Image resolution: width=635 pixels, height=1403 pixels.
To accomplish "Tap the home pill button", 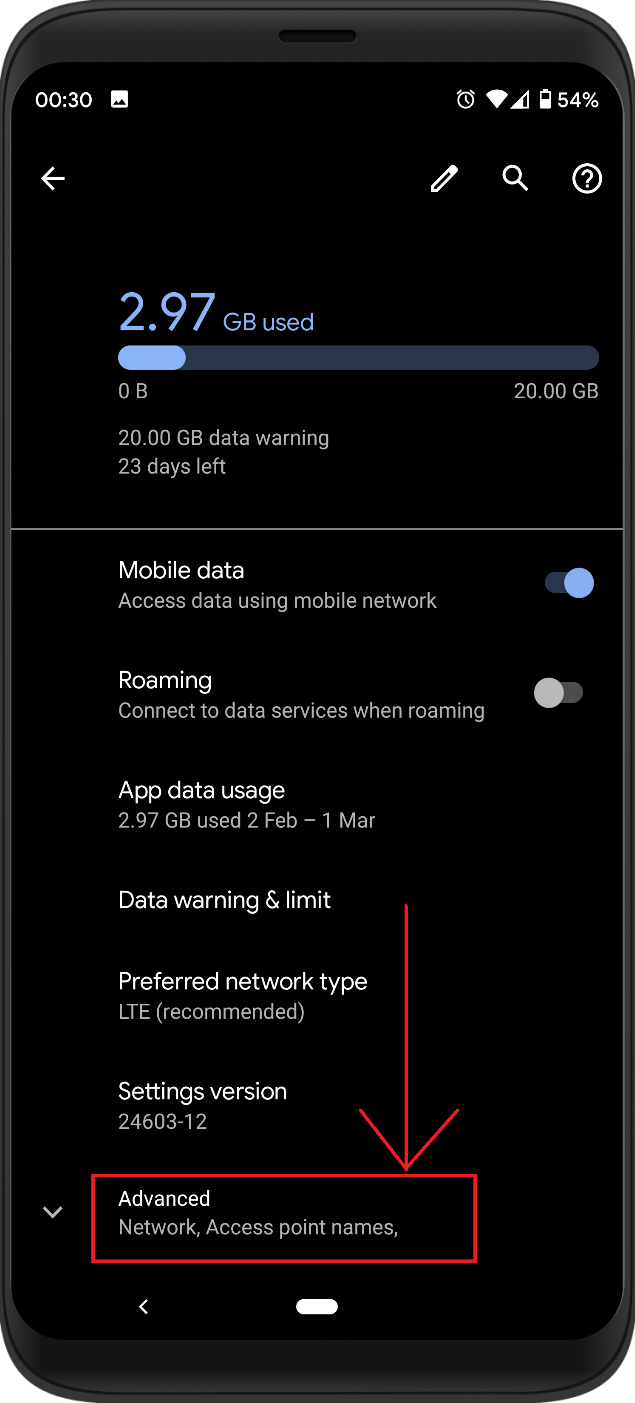I will pyautogui.click(x=317, y=1306).
